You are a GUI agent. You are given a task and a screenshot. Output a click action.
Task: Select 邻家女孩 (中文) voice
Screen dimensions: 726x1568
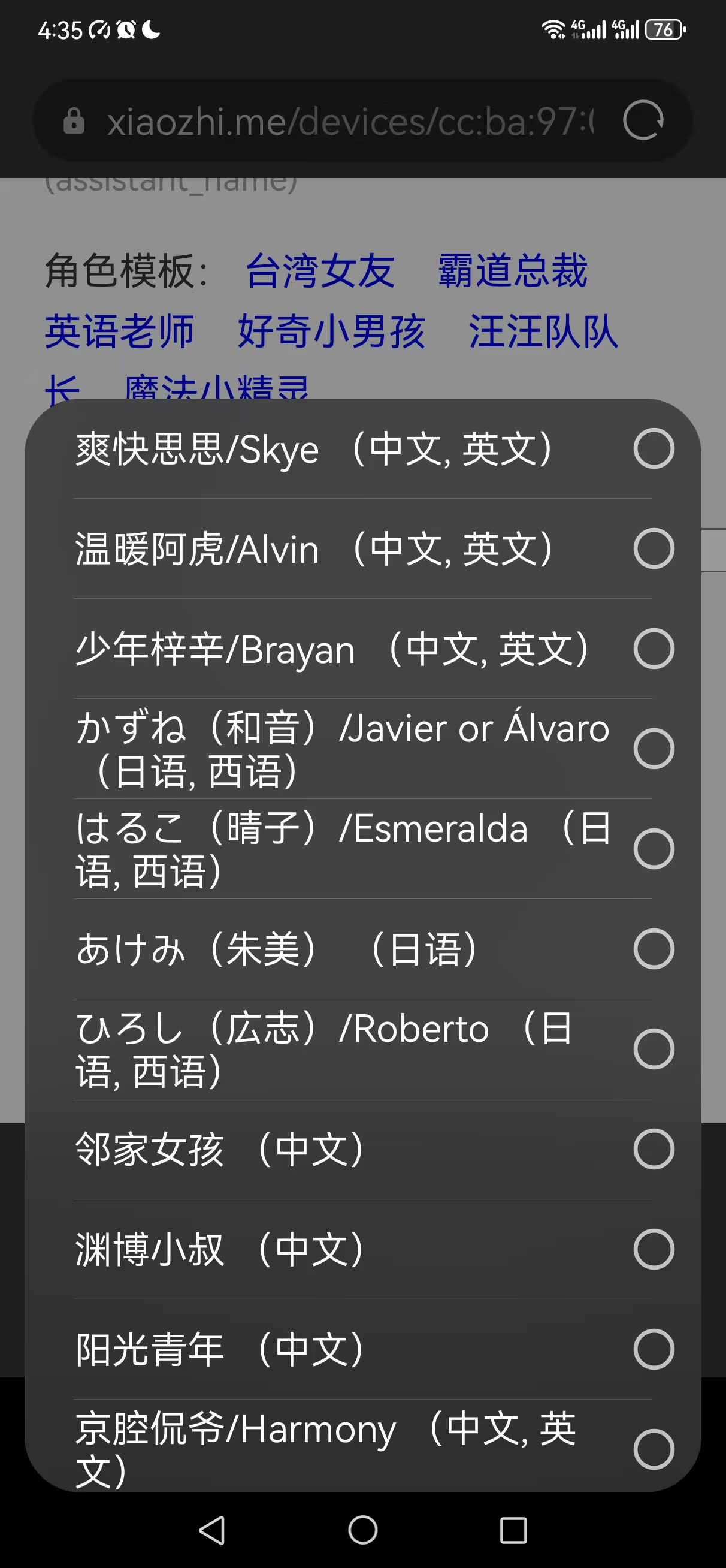pos(362,1149)
